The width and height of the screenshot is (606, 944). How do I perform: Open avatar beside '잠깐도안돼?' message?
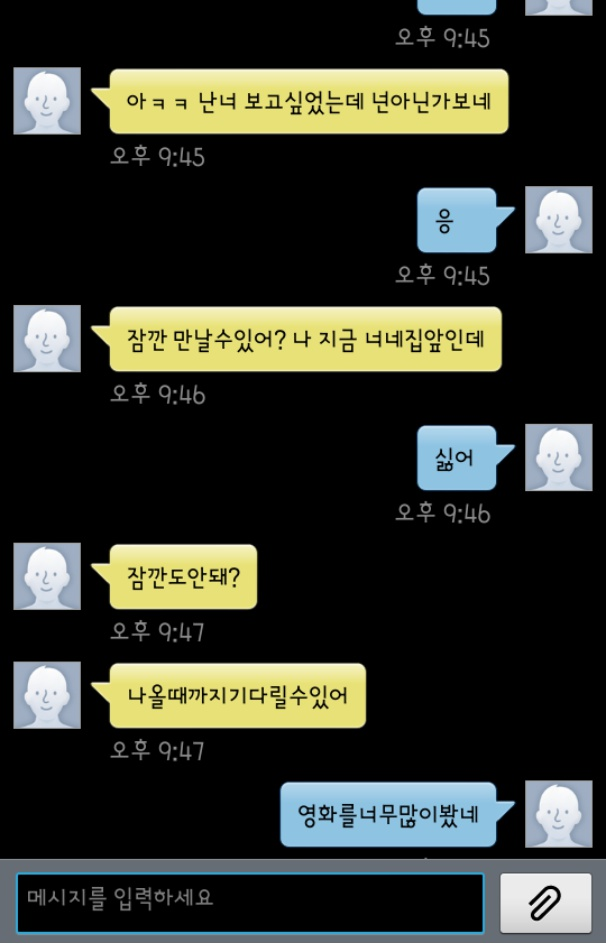click(x=47, y=576)
